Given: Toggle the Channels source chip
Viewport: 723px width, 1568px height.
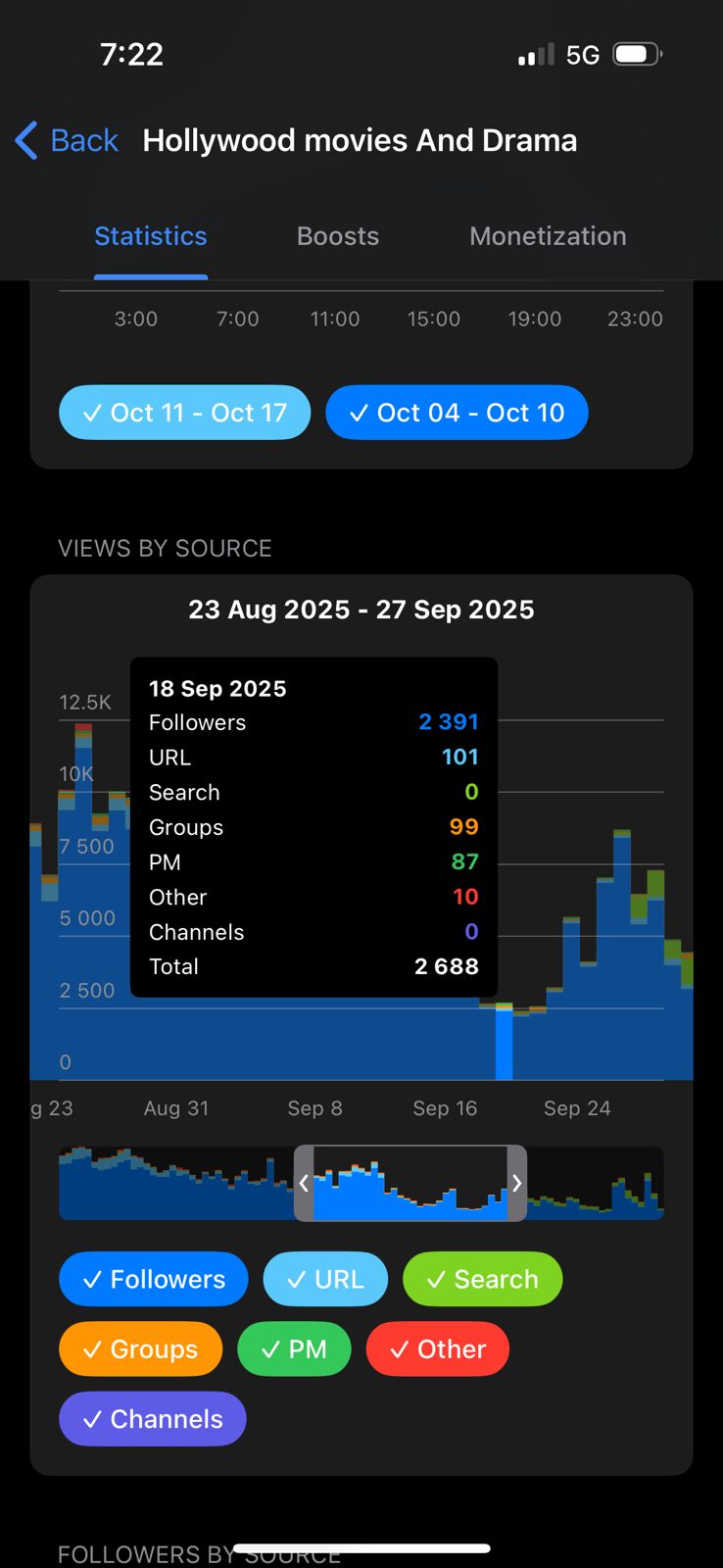Looking at the screenshot, I should pos(153,1419).
